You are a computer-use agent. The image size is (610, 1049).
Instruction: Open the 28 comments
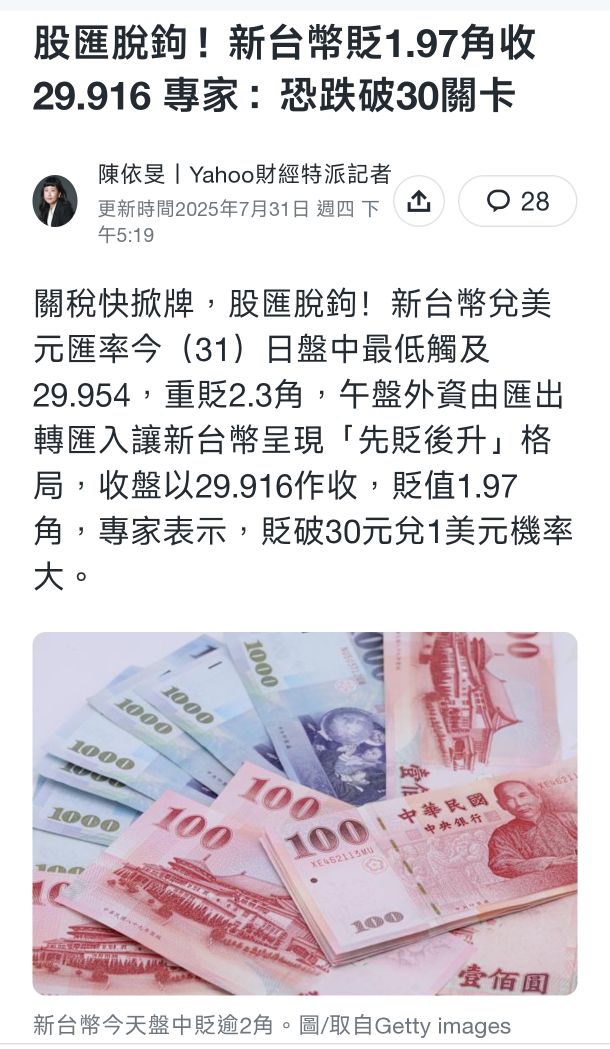coord(517,201)
